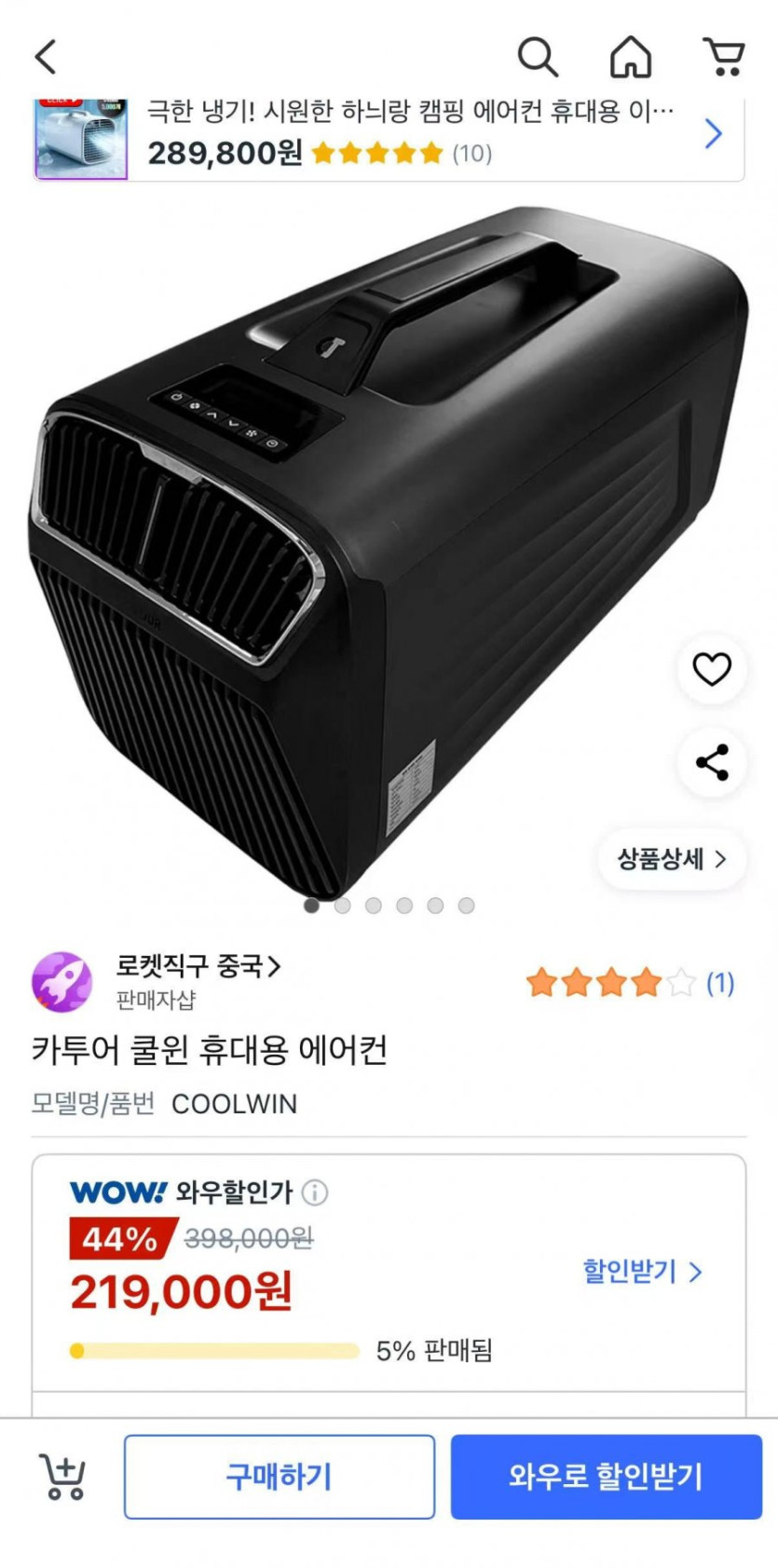Viewport: 778px width, 1568px height.
Task: Go back to the previous page
Action: [x=45, y=57]
